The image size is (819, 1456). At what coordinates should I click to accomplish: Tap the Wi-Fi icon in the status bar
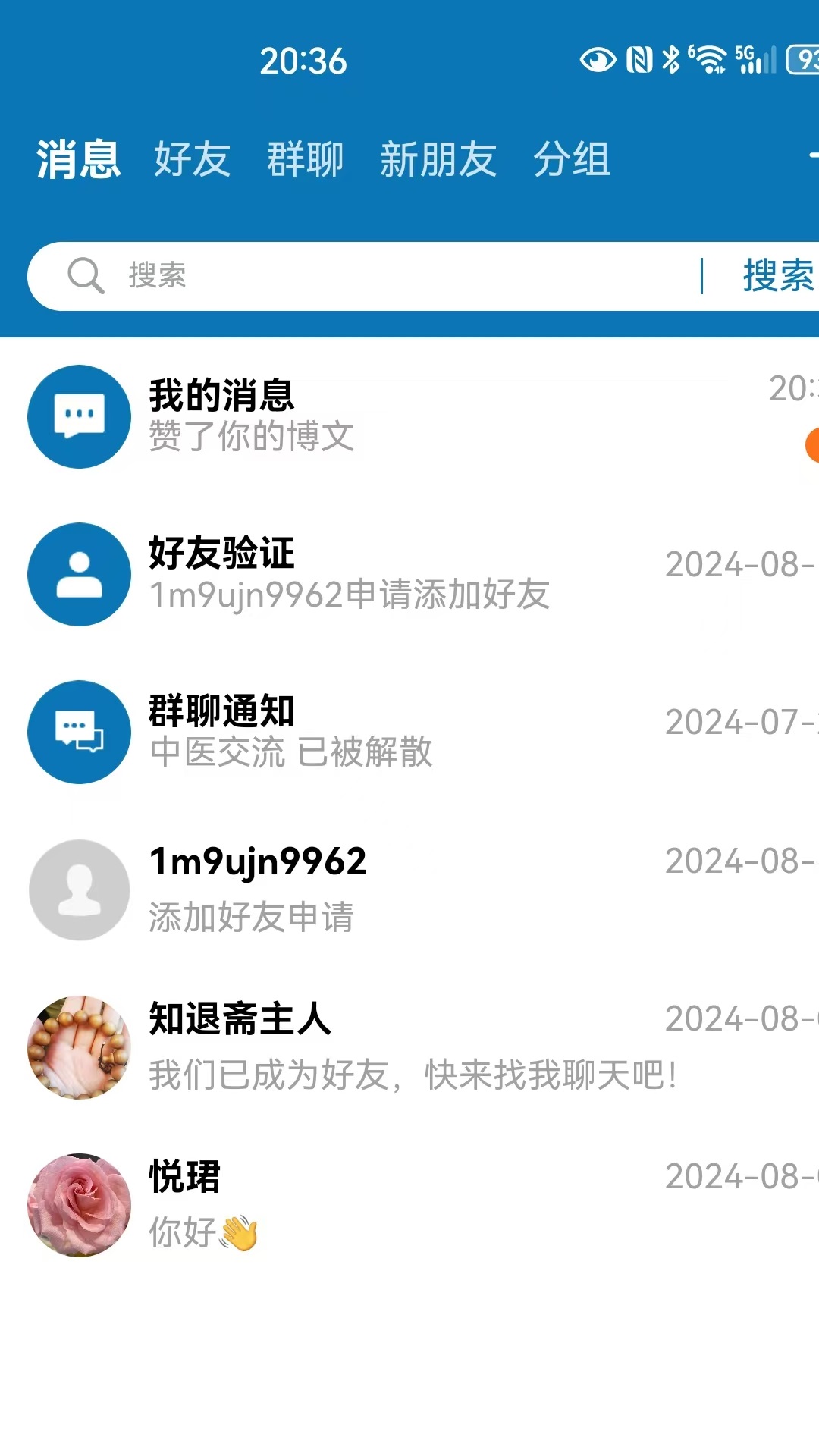pos(709,59)
